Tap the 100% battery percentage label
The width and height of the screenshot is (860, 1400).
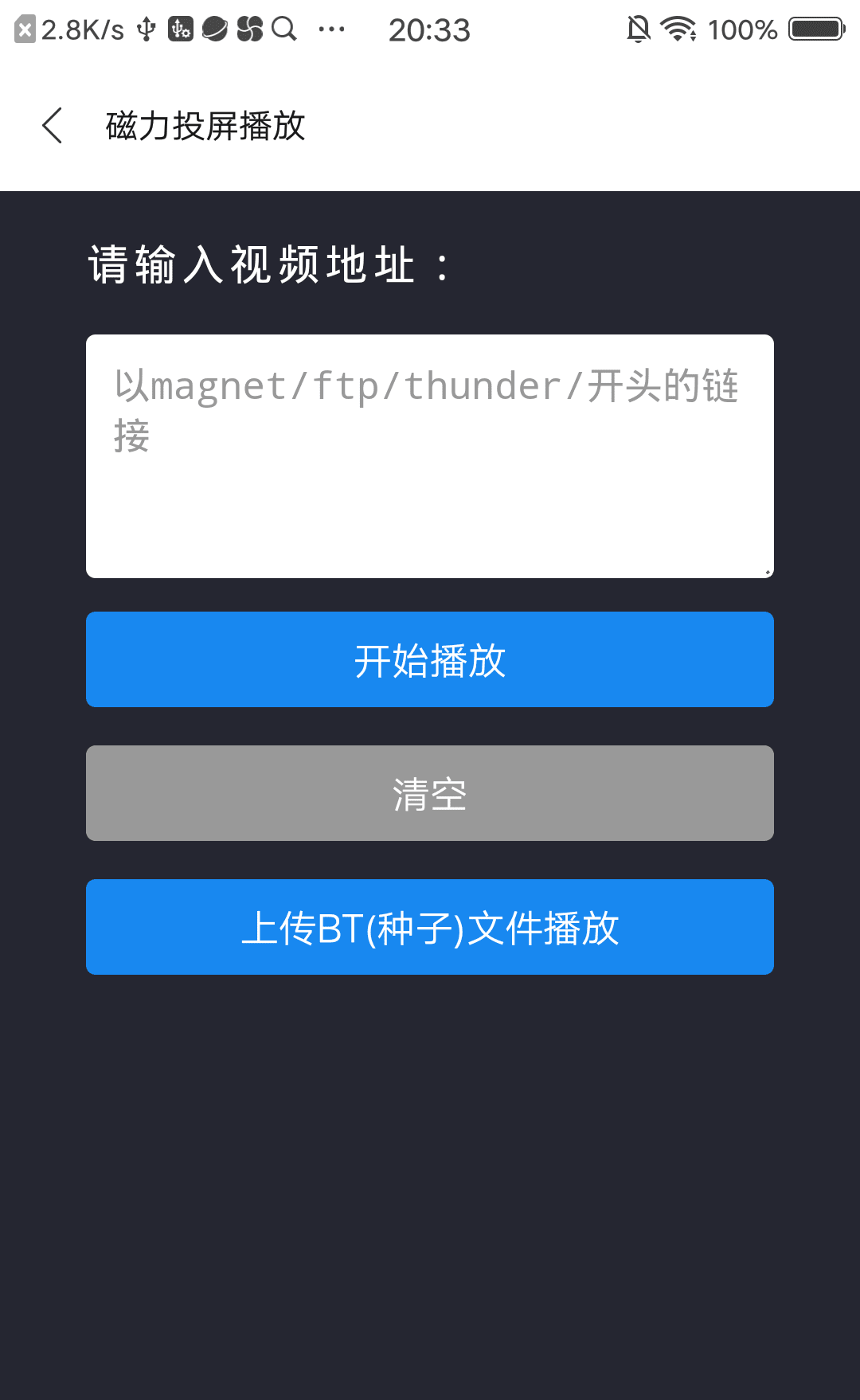point(744,29)
